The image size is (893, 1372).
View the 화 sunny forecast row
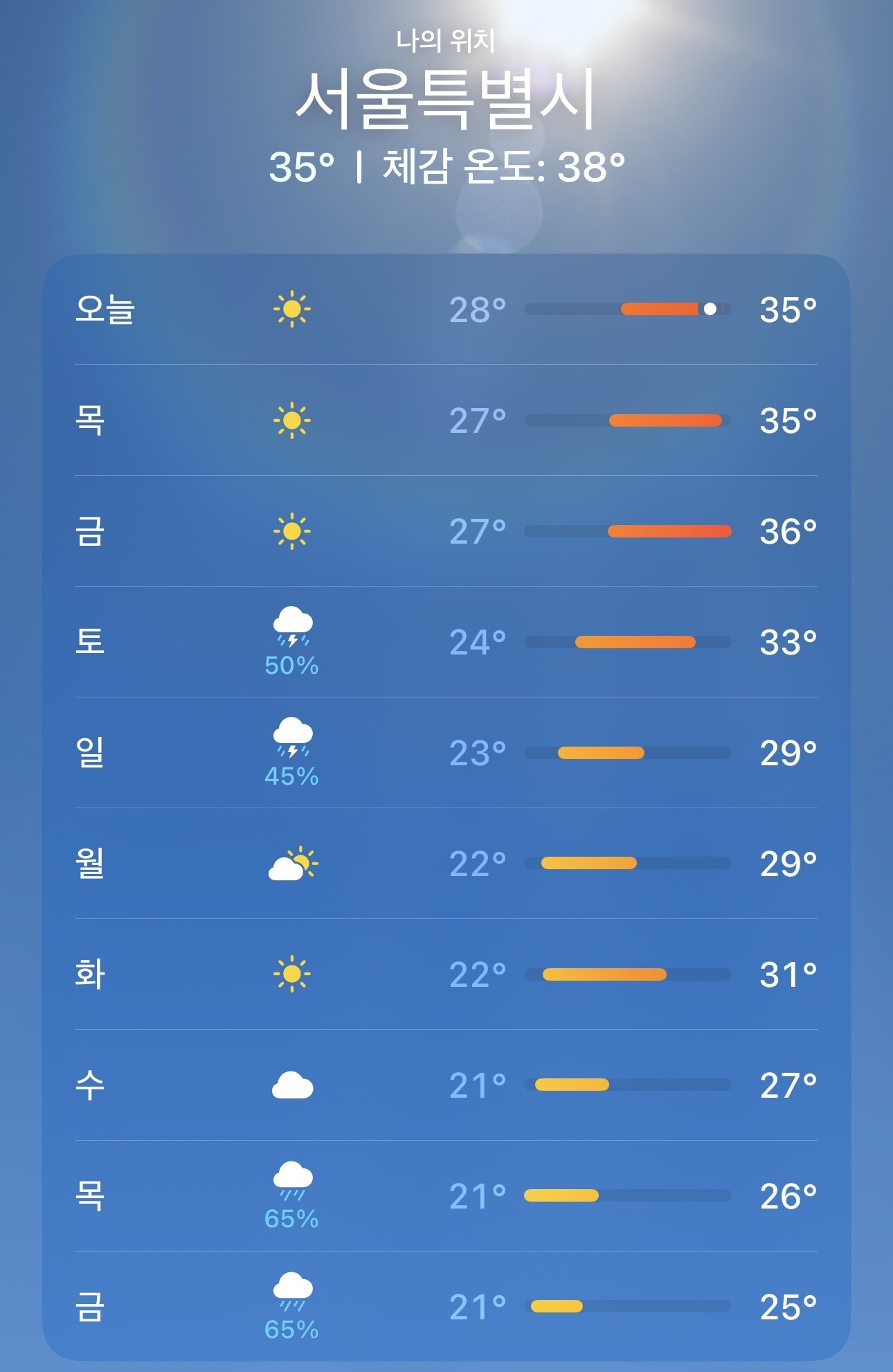click(447, 974)
